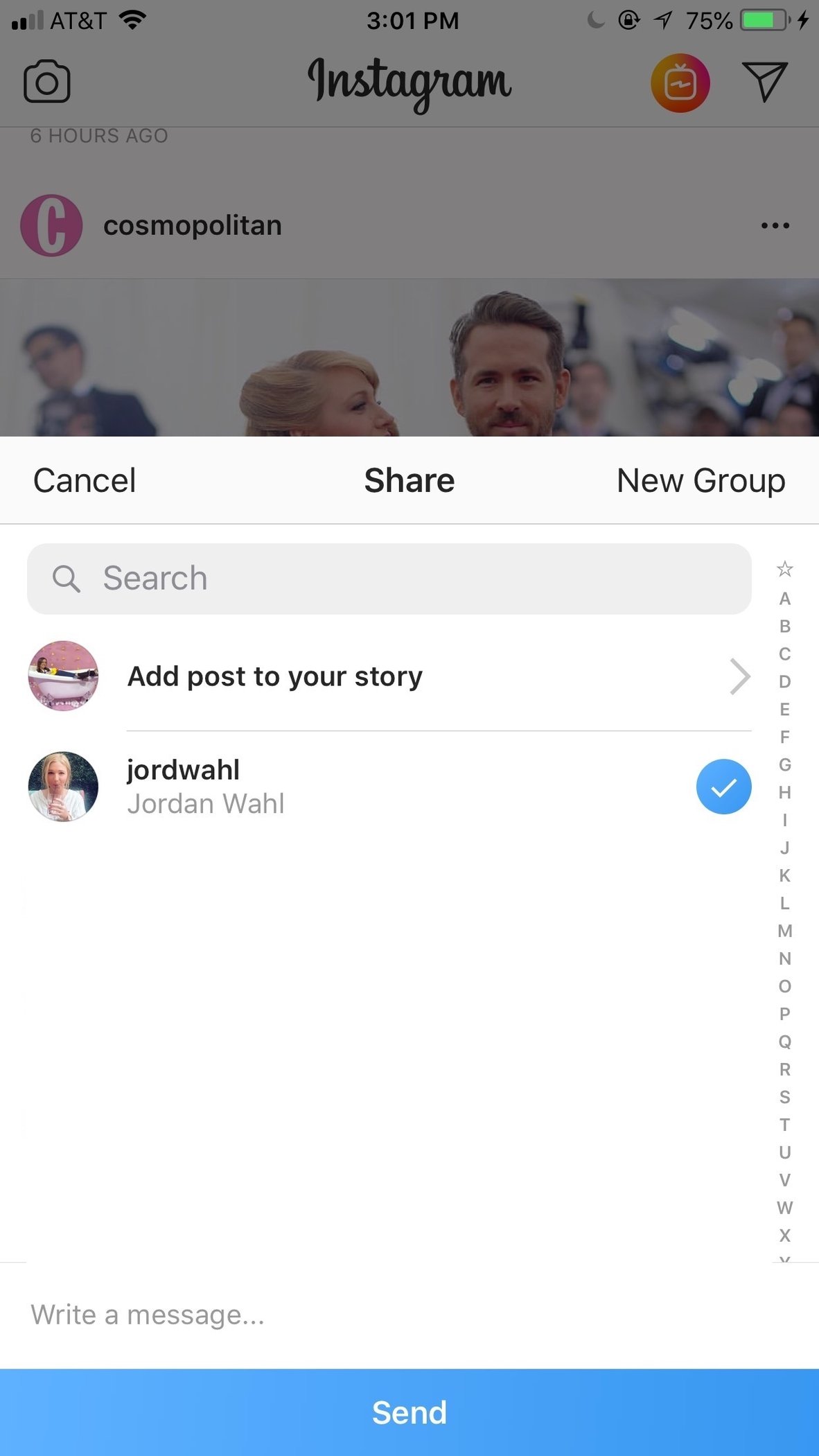Jump to letter M in the index

coord(784,931)
